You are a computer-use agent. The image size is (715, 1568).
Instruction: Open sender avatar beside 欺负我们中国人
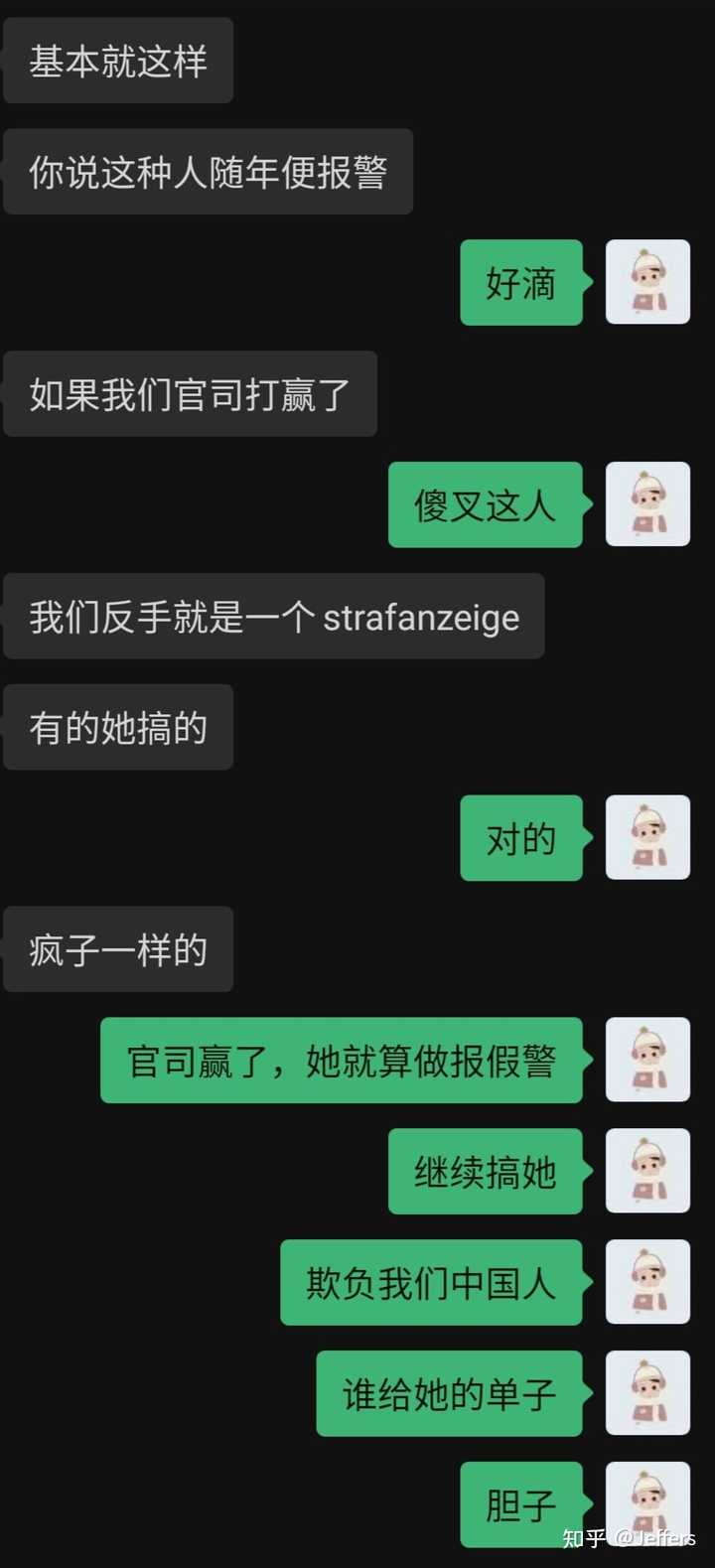[647, 1282]
